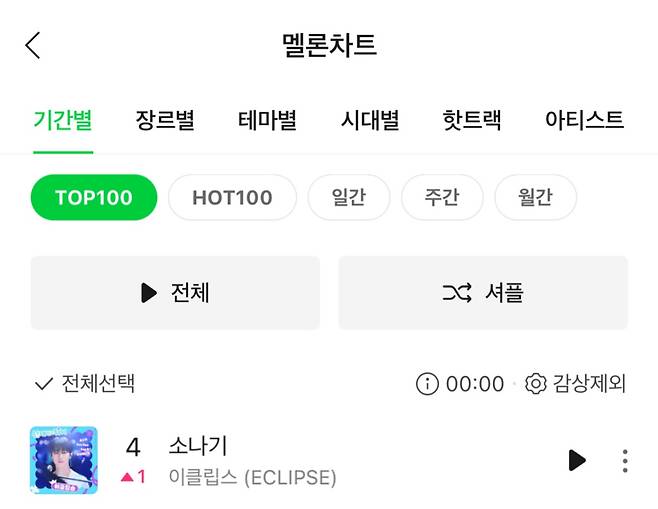Image resolution: width=658 pixels, height=509 pixels.
Task: Open more options for 소나기
Action: tap(625, 460)
